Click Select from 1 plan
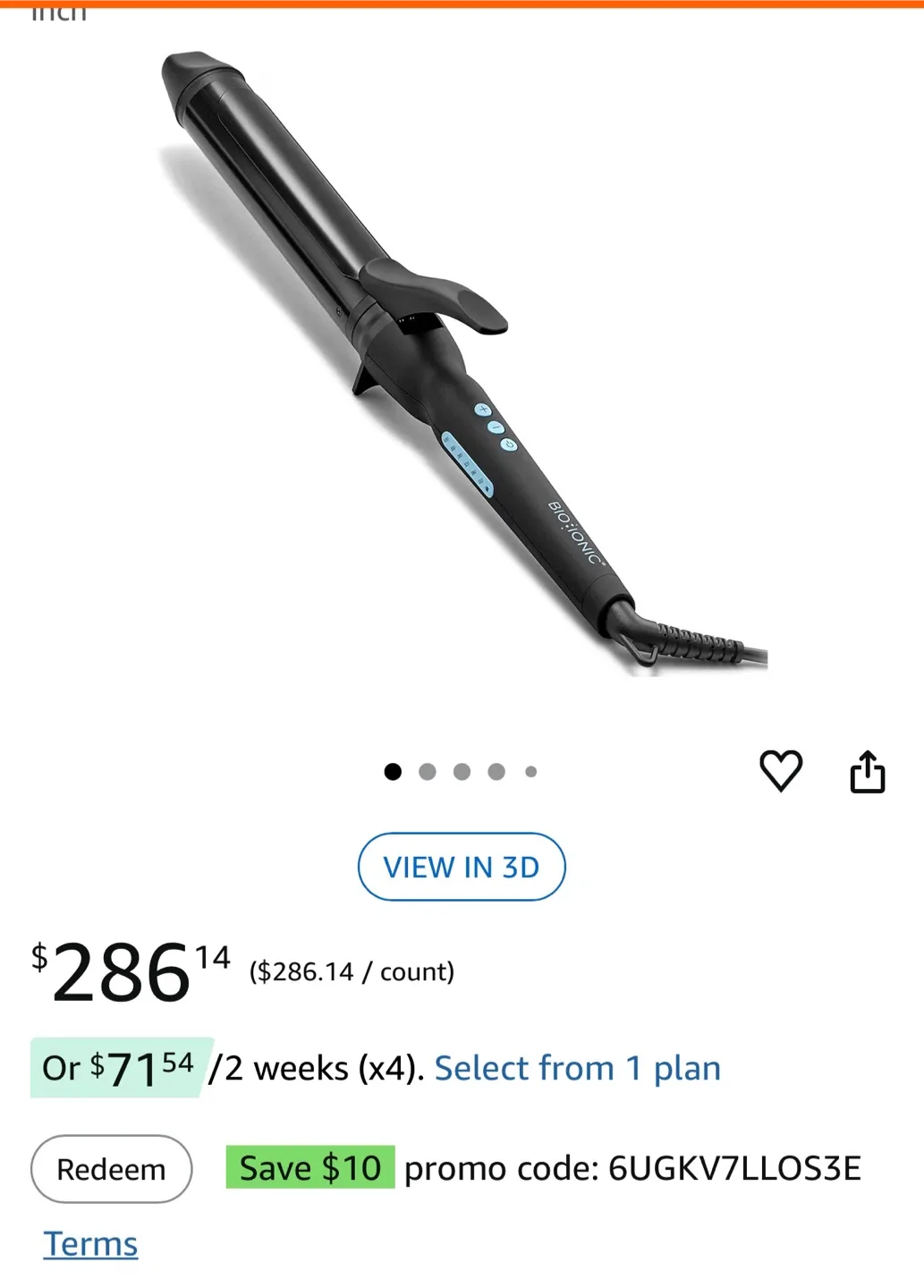 [577, 1068]
